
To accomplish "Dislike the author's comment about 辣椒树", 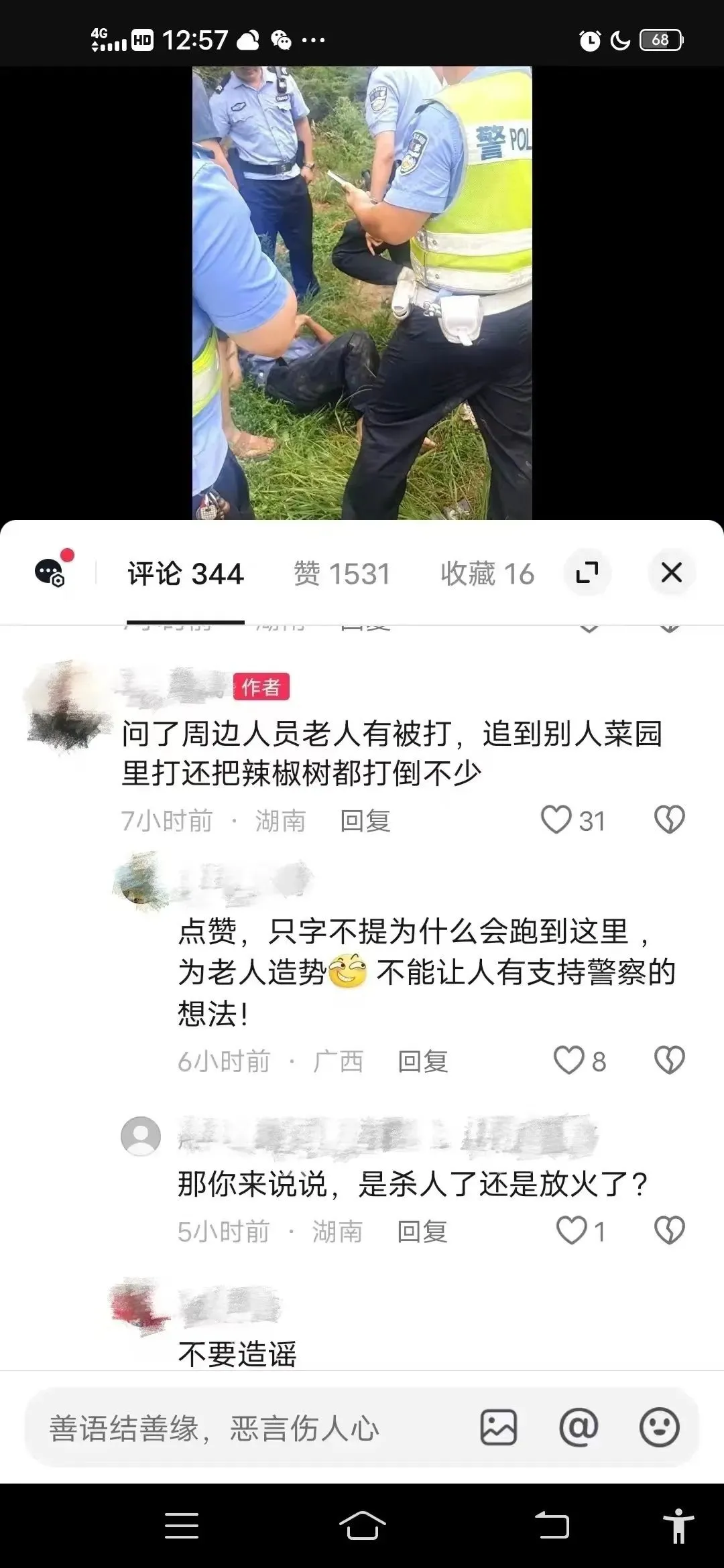I will coord(669,820).
